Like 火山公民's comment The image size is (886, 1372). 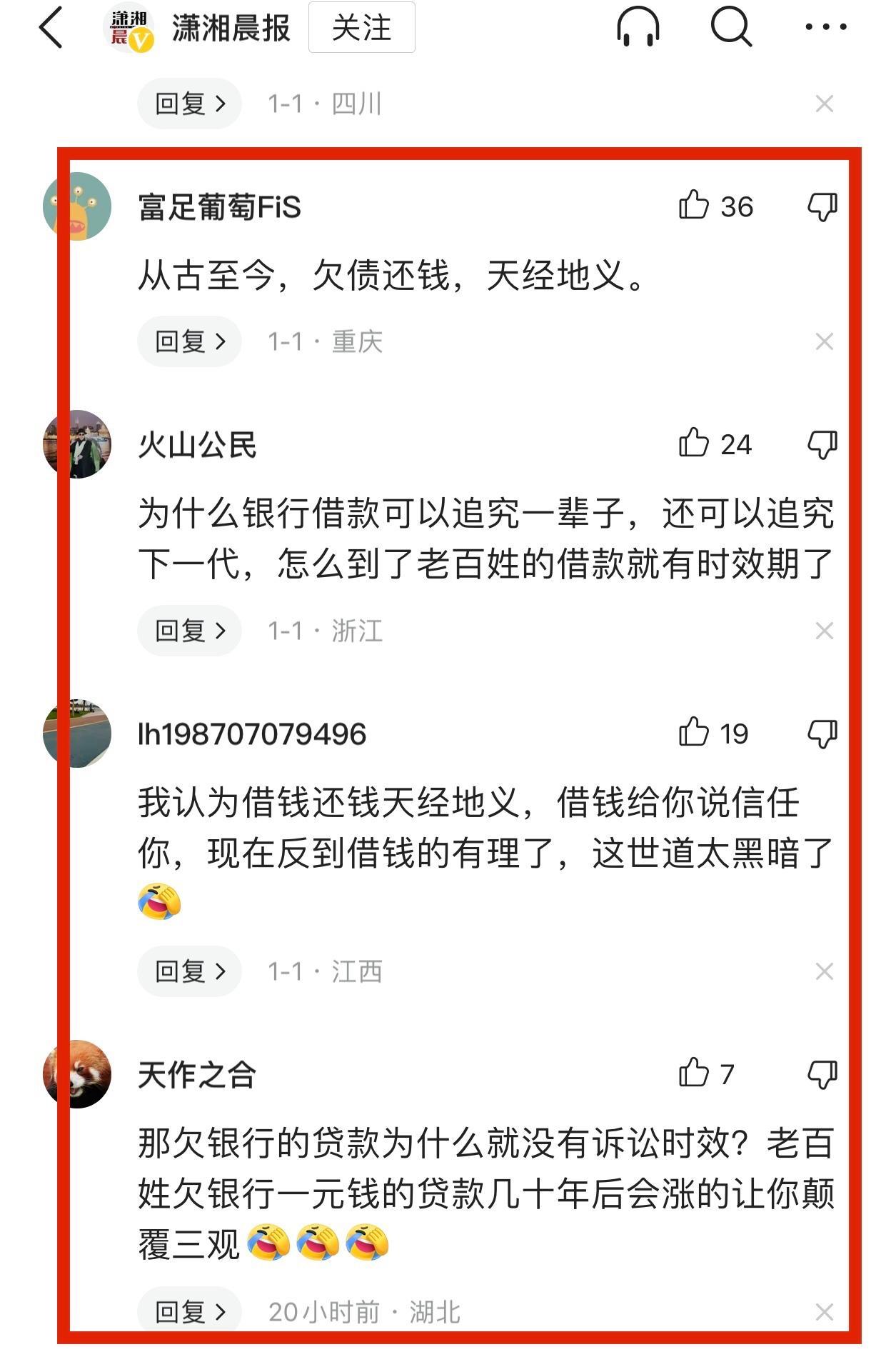pos(694,444)
